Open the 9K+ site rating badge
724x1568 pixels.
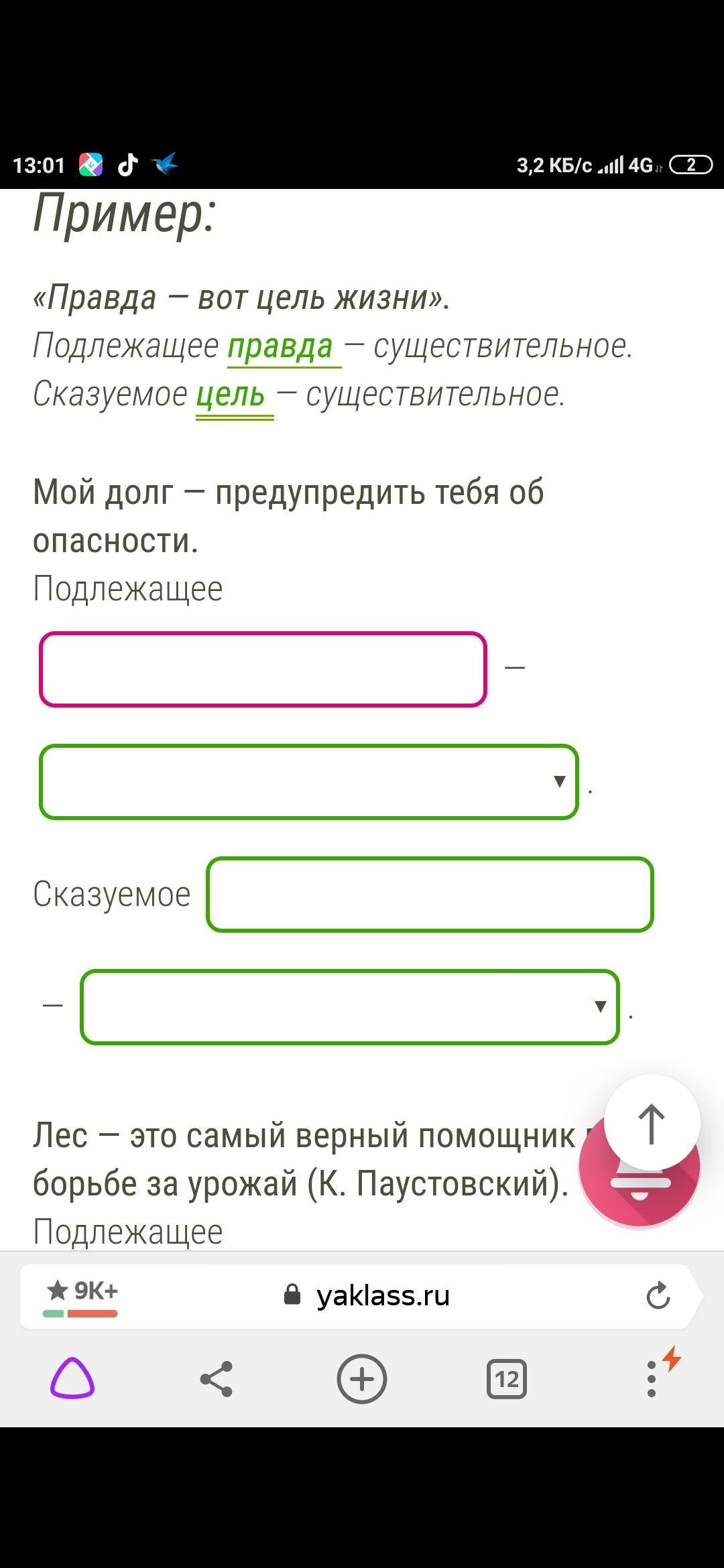point(80,1296)
